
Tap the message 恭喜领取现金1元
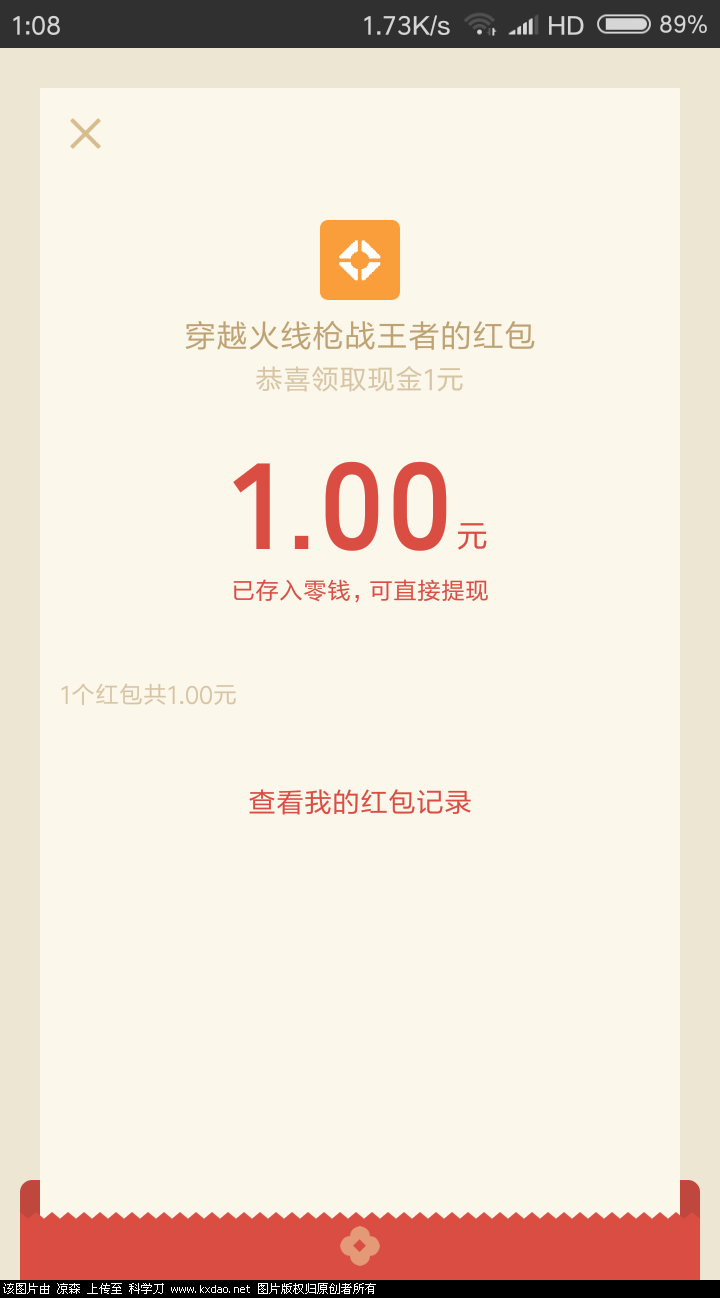coord(360,381)
